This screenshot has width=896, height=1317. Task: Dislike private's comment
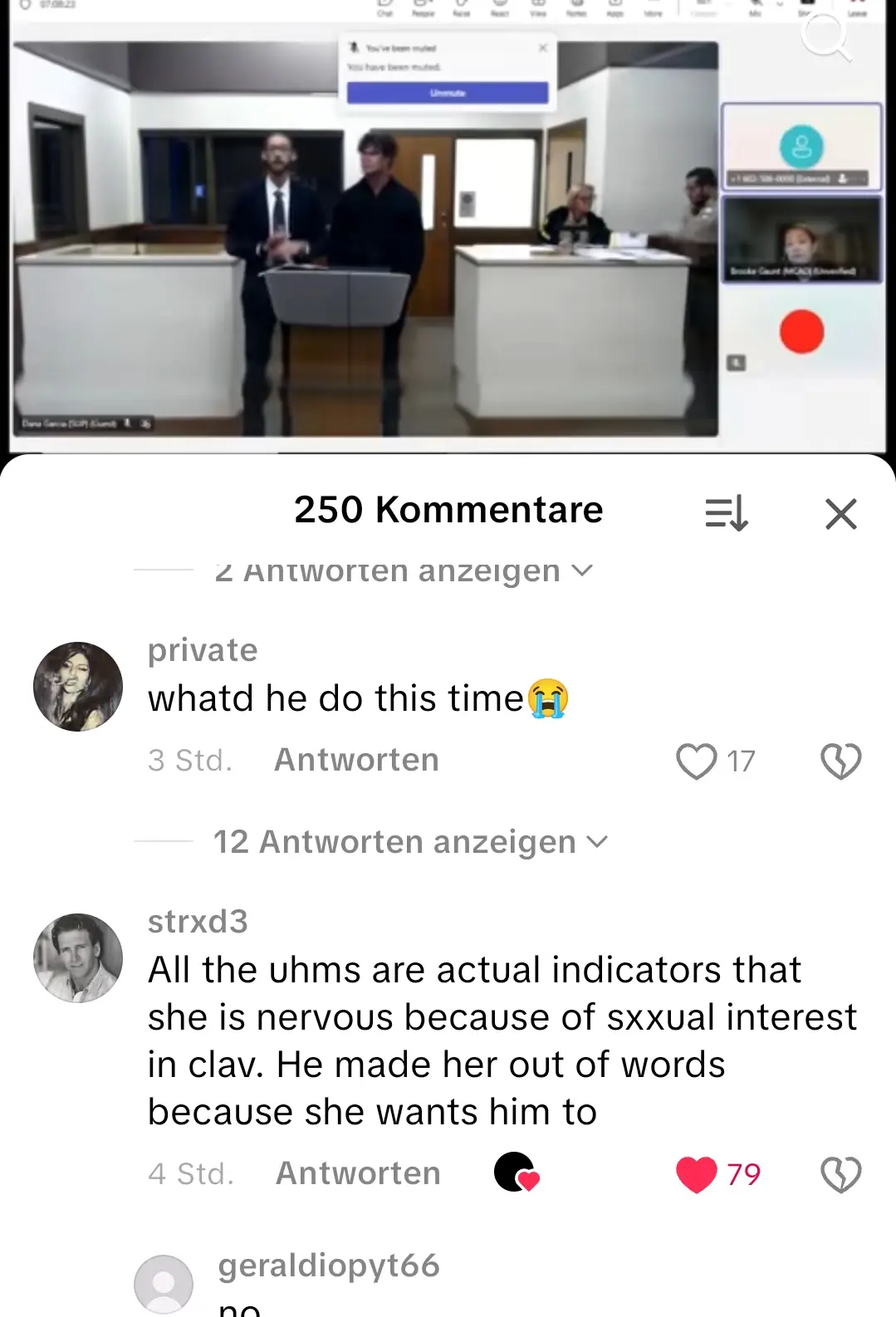[840, 761]
